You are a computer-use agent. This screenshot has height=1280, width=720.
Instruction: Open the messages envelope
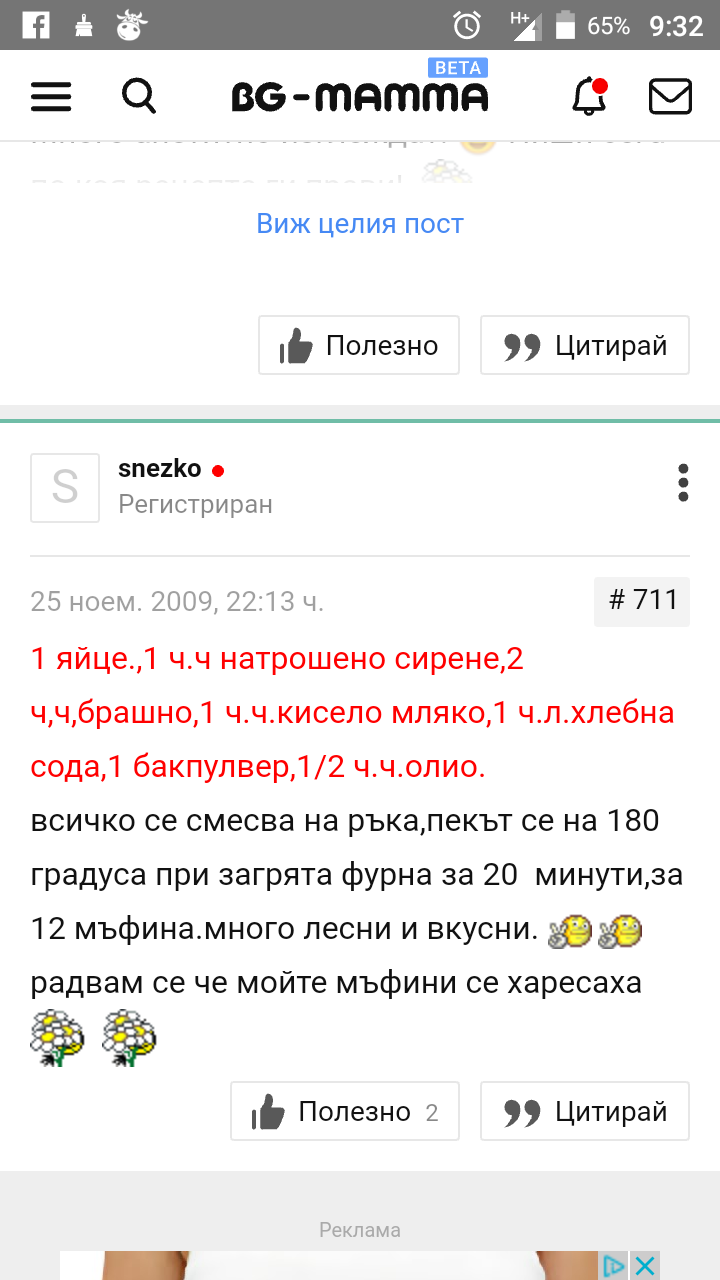[670, 97]
